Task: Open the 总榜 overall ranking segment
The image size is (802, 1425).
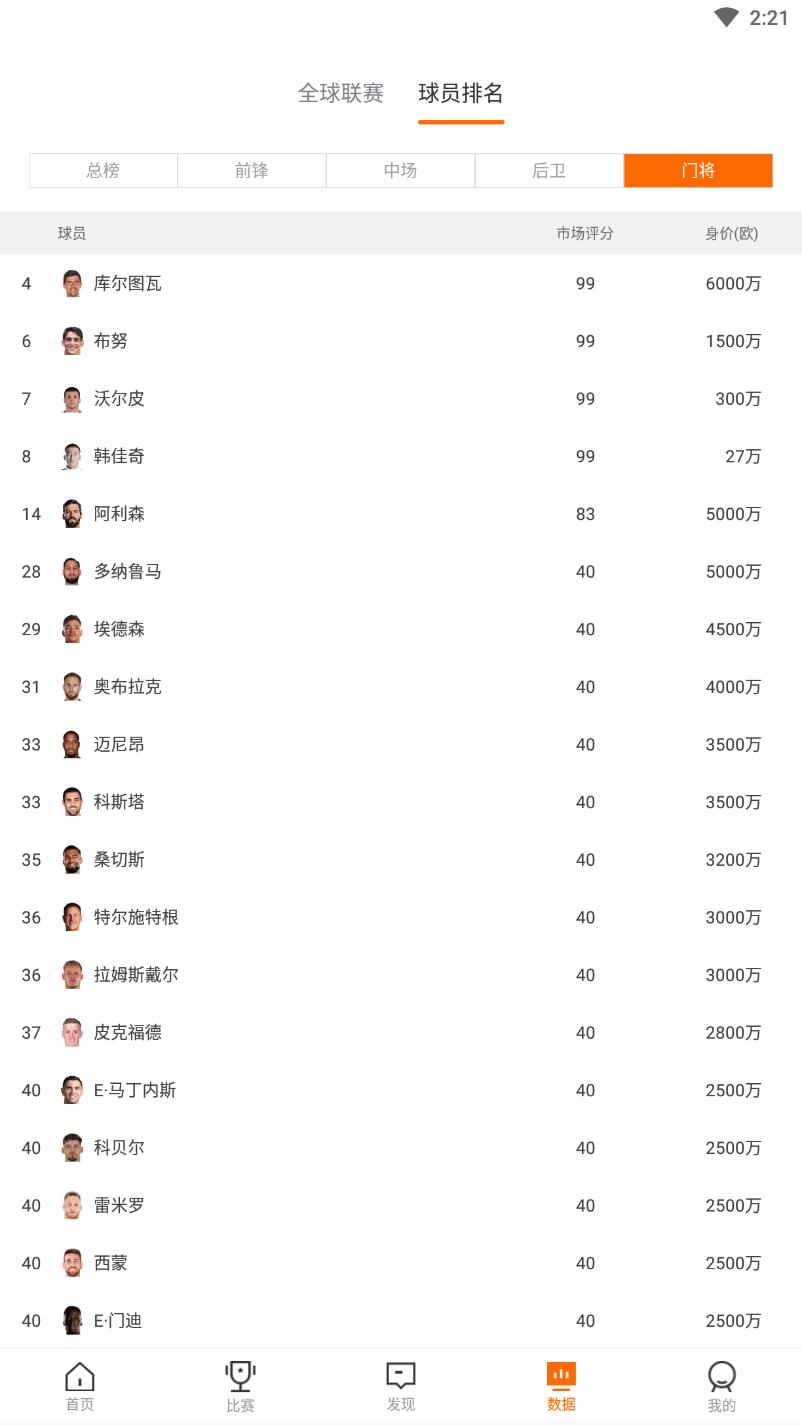Action: point(103,170)
